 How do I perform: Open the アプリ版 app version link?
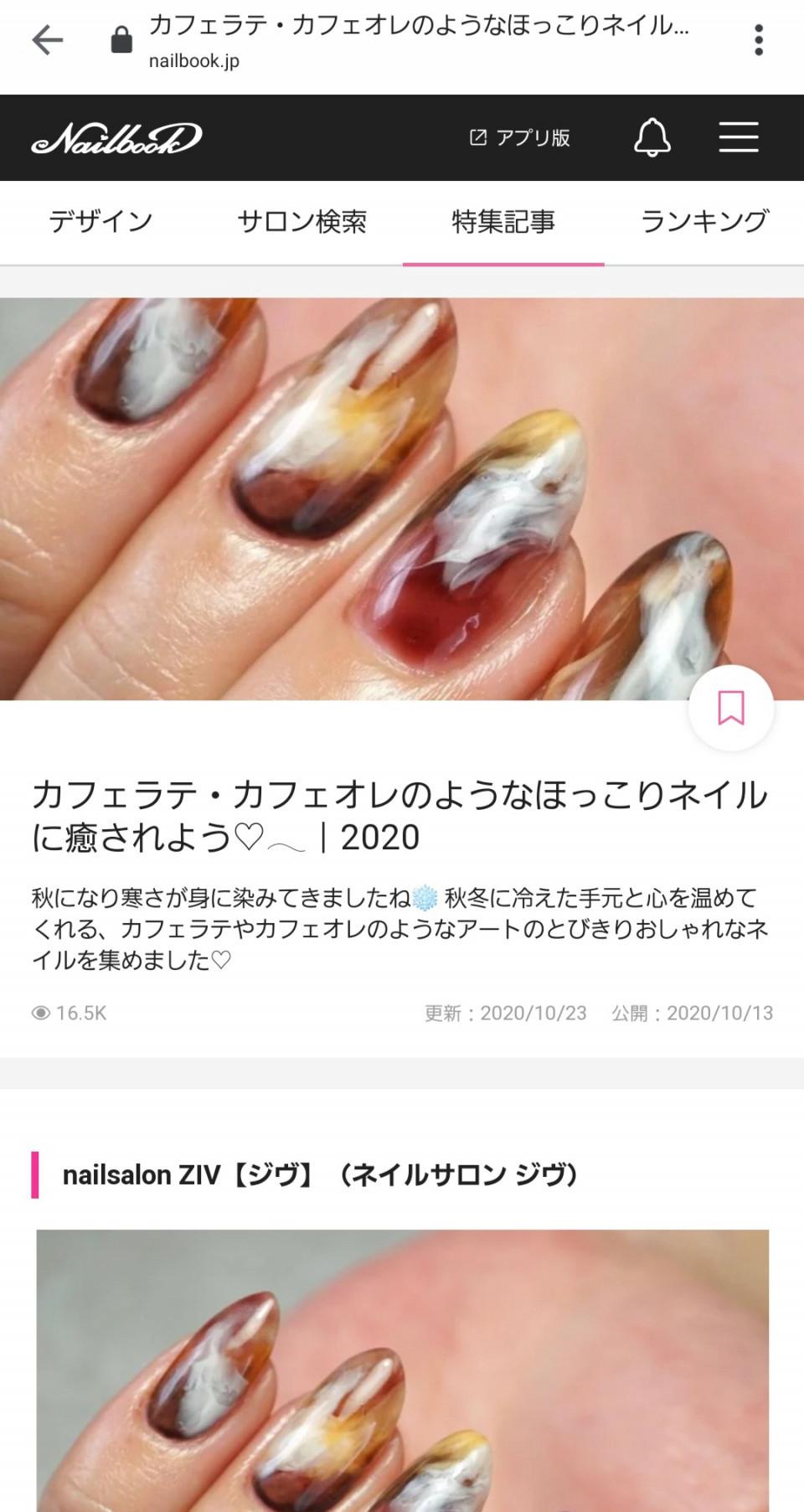[x=520, y=137]
